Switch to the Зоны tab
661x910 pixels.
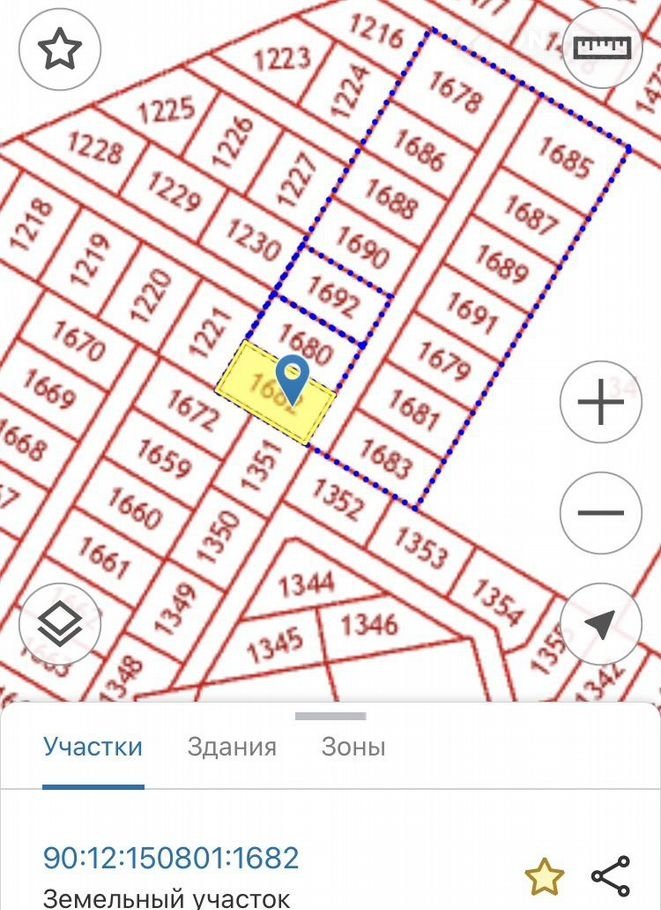pyautogui.click(x=353, y=746)
